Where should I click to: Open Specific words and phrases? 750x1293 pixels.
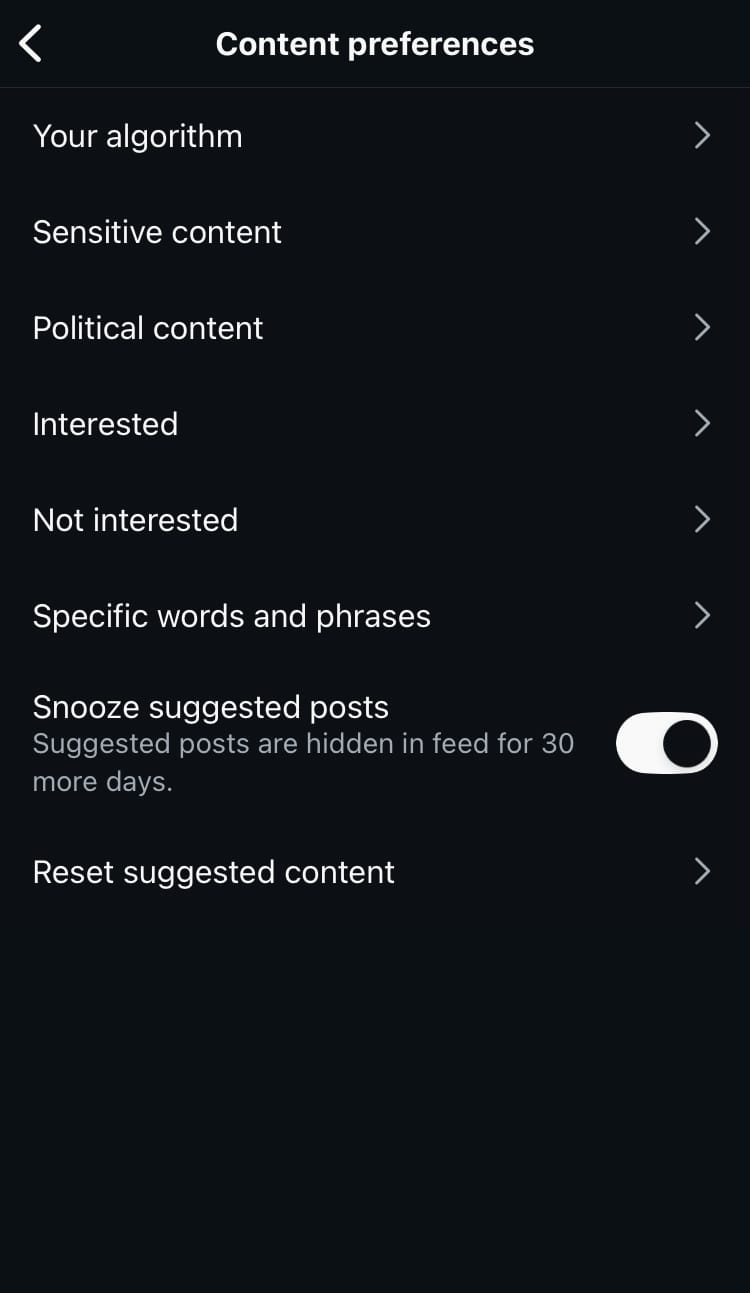(x=374, y=616)
